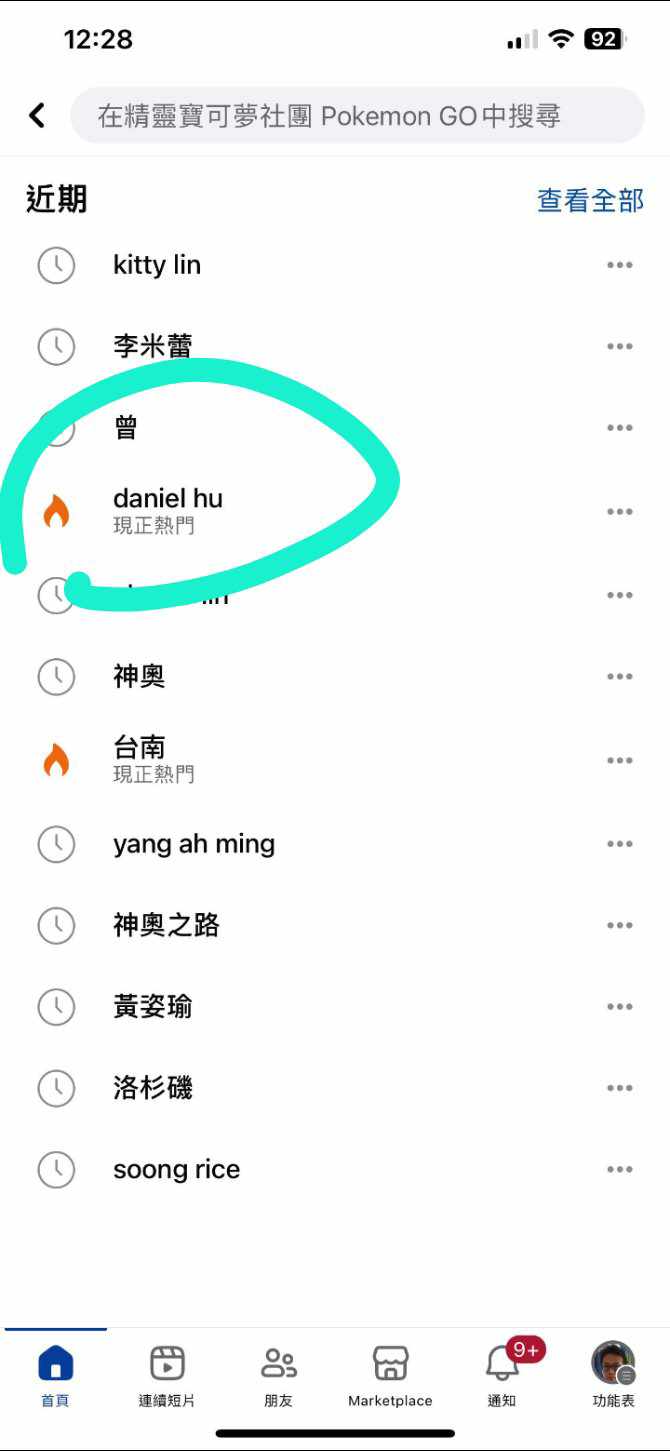
Task: Open the 通知 notifications tab
Action: coord(502,1375)
